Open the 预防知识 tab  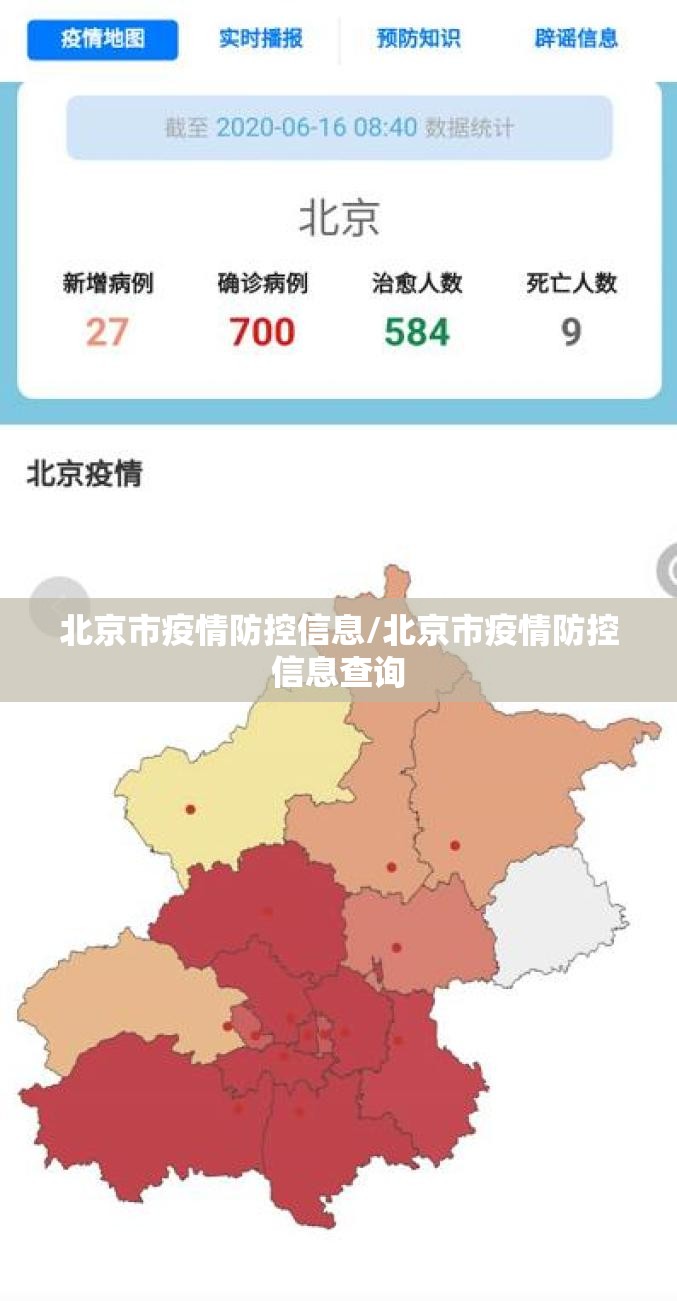418,39
